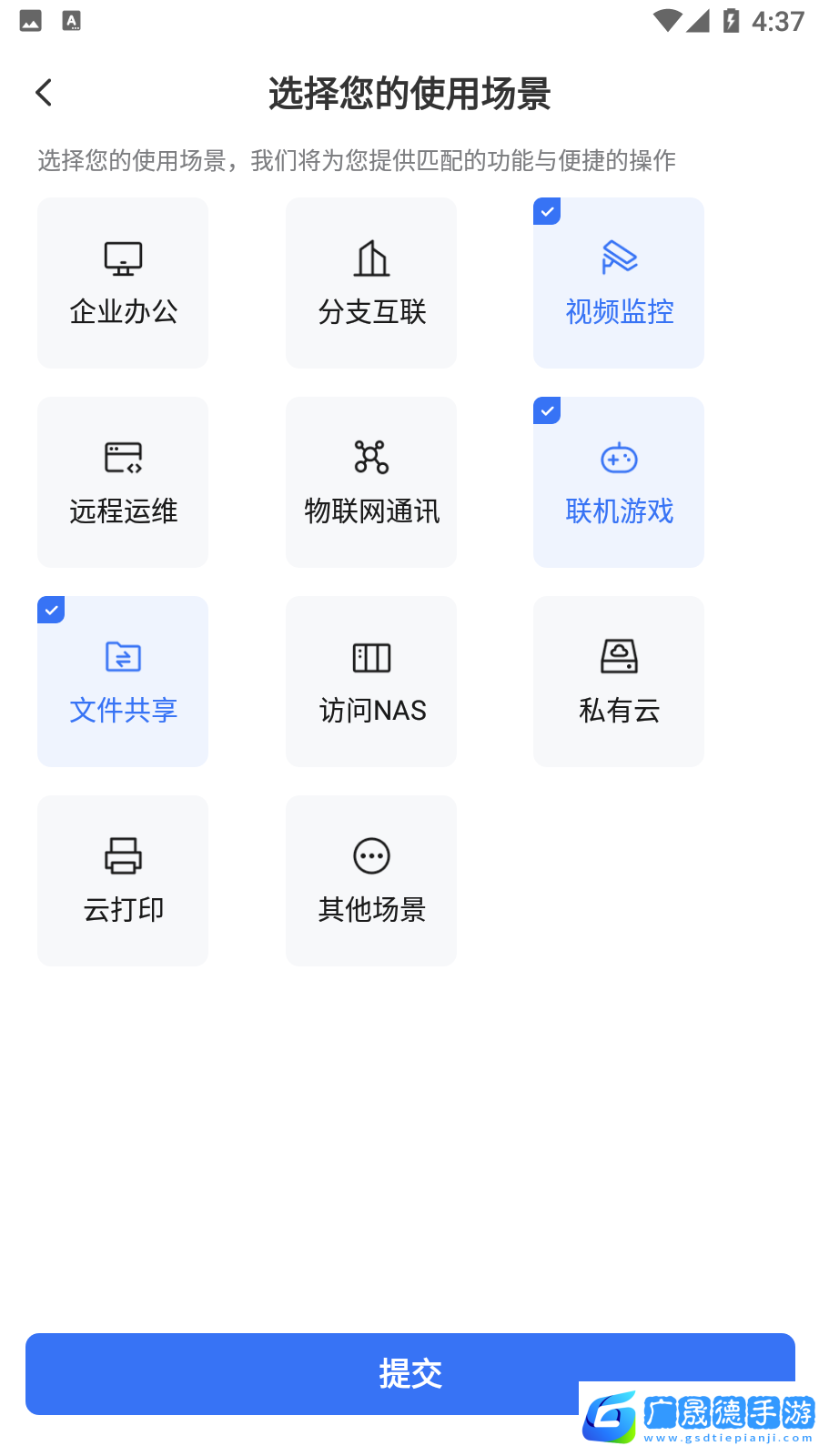819x1456 pixels.
Task: Choose the 分支互联 scenario
Action: coord(371,283)
